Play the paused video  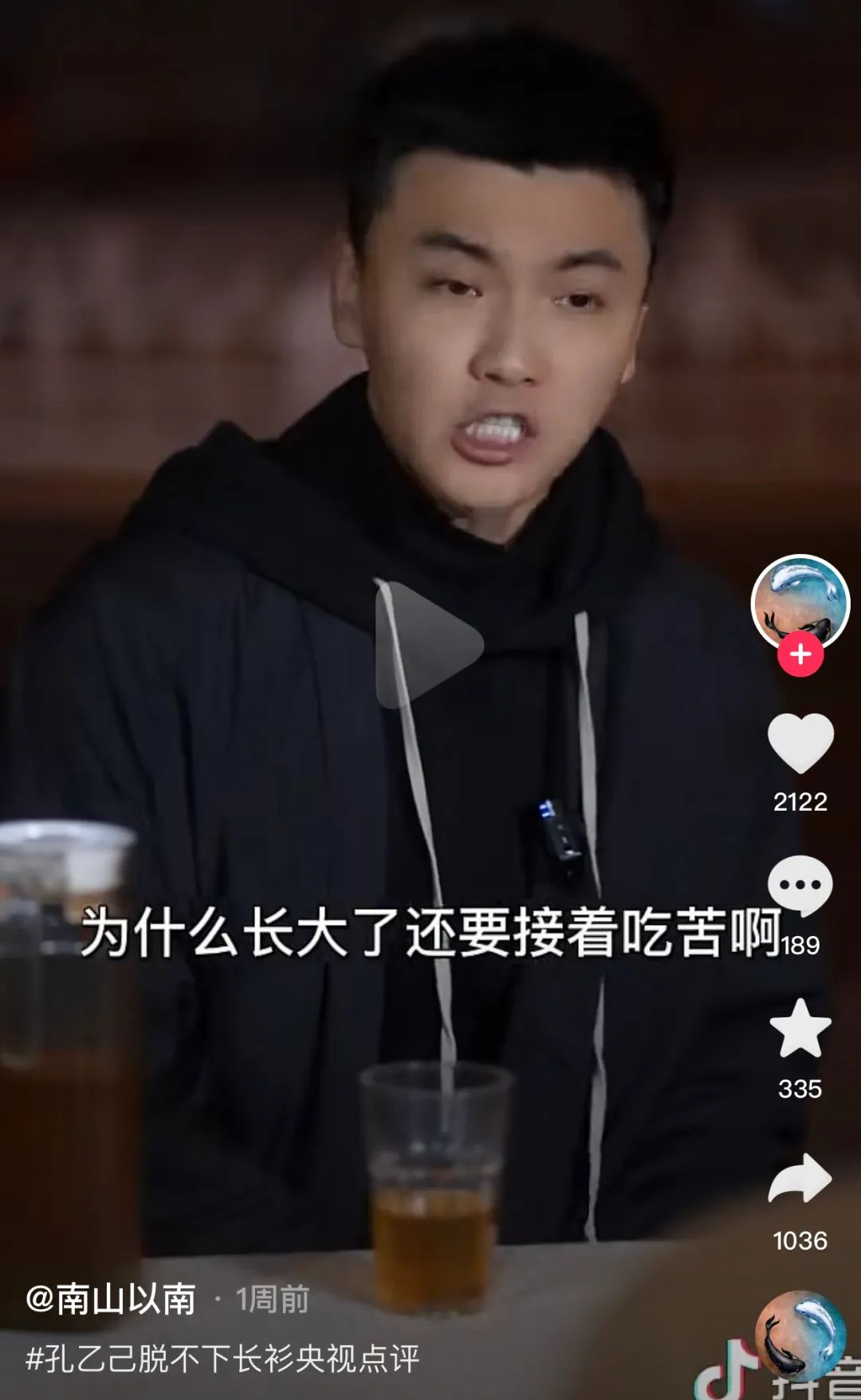tap(428, 644)
